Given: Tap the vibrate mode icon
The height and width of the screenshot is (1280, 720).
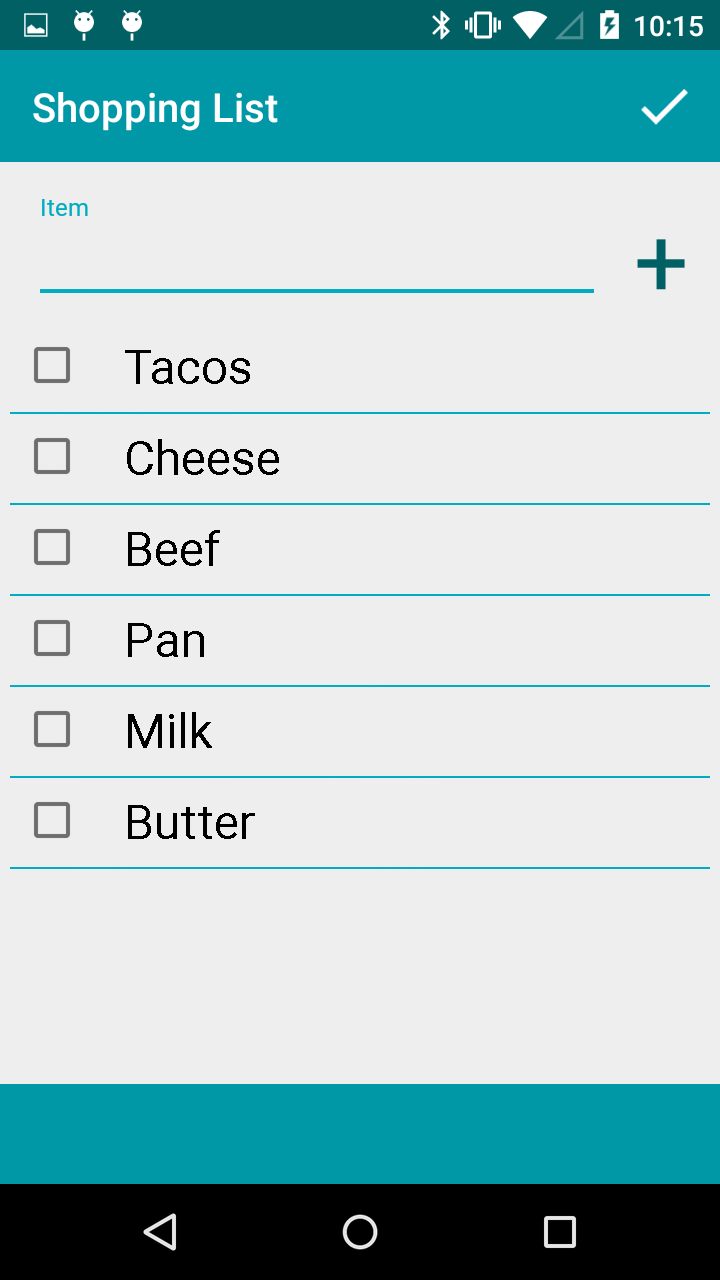Looking at the screenshot, I should pos(480,24).
